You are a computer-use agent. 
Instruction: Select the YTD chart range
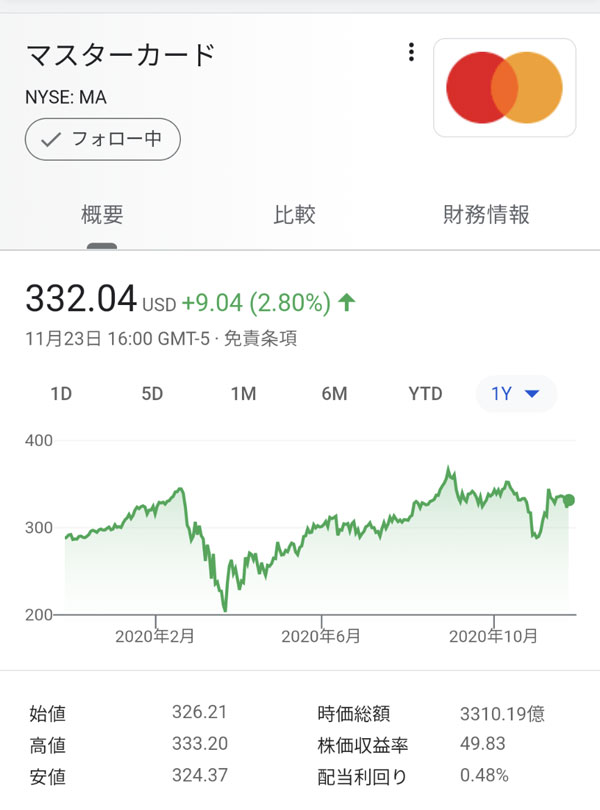(425, 394)
